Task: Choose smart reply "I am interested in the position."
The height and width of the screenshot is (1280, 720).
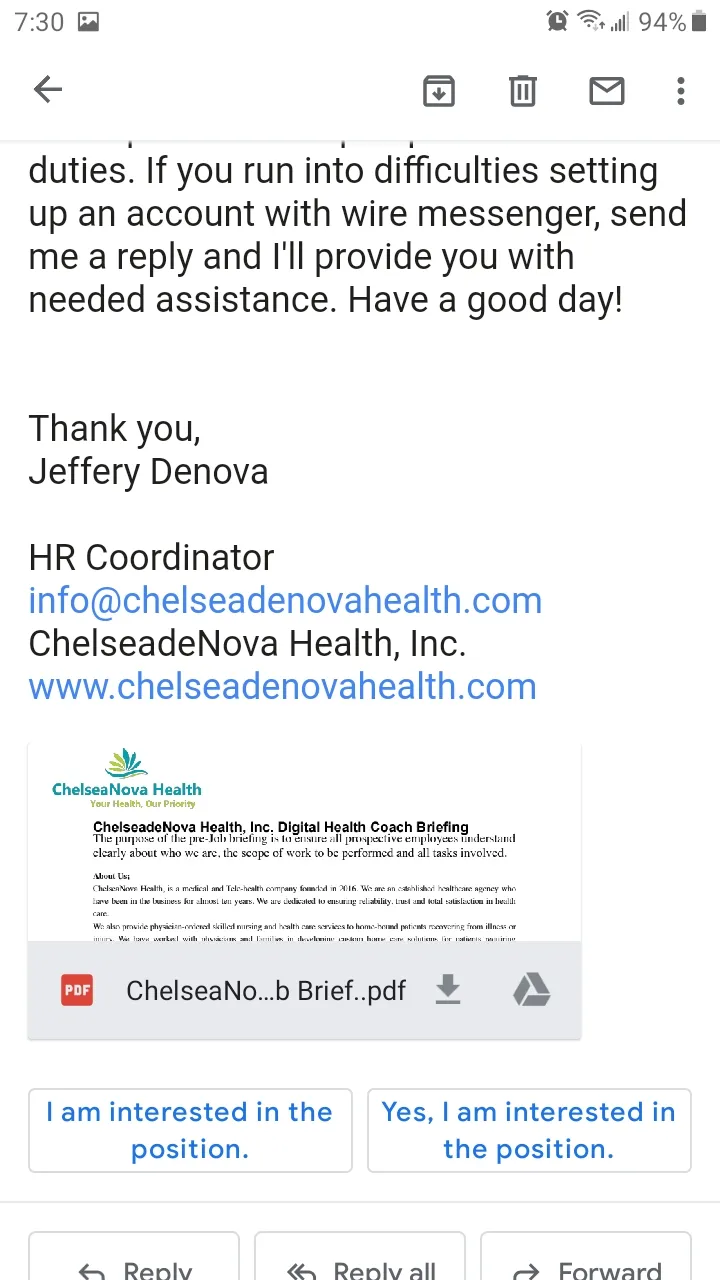Action: pyautogui.click(x=190, y=1130)
